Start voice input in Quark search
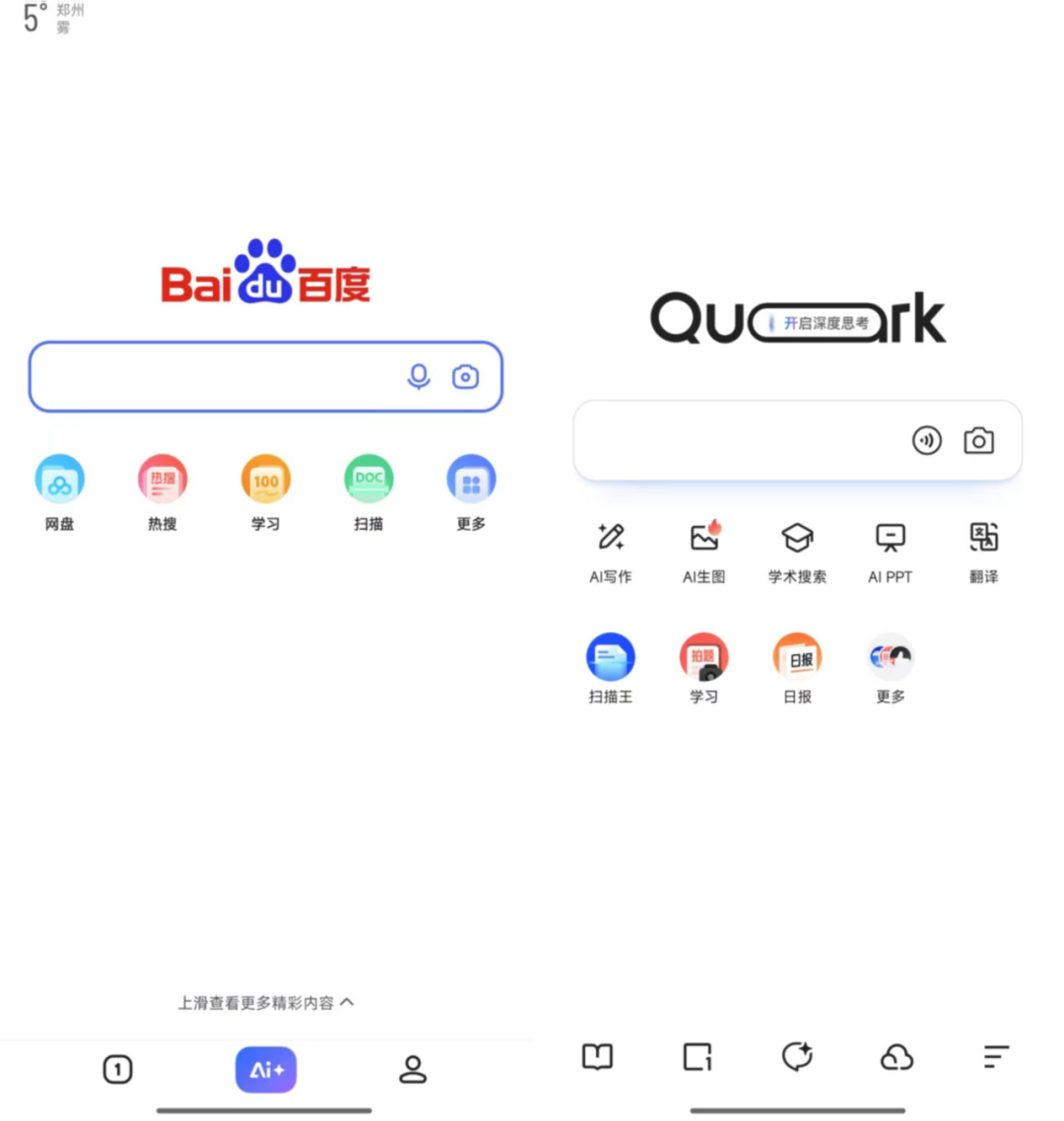The width and height of the screenshot is (1064, 1121). click(926, 440)
